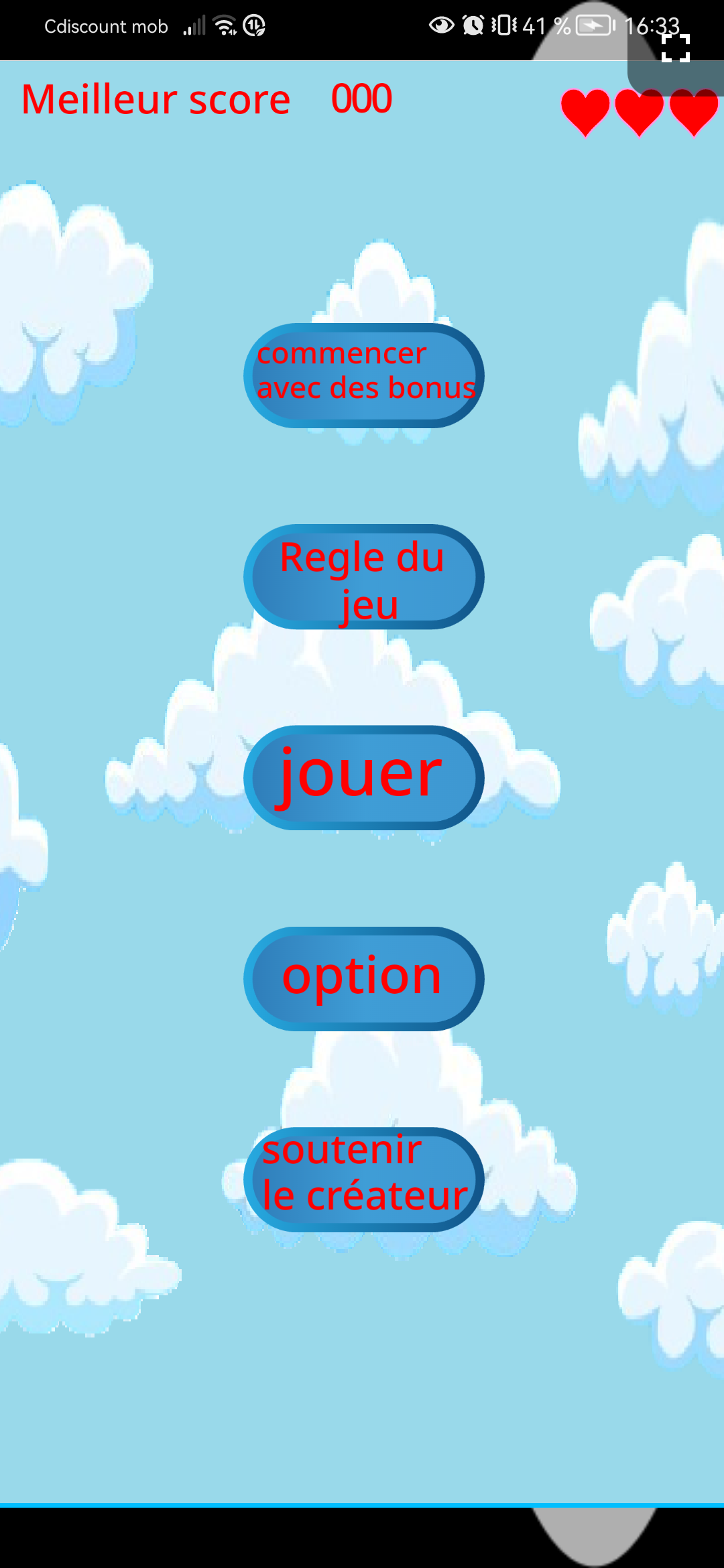724x1568 pixels.
Task: Open commencer avec des bonus
Action: (364, 375)
